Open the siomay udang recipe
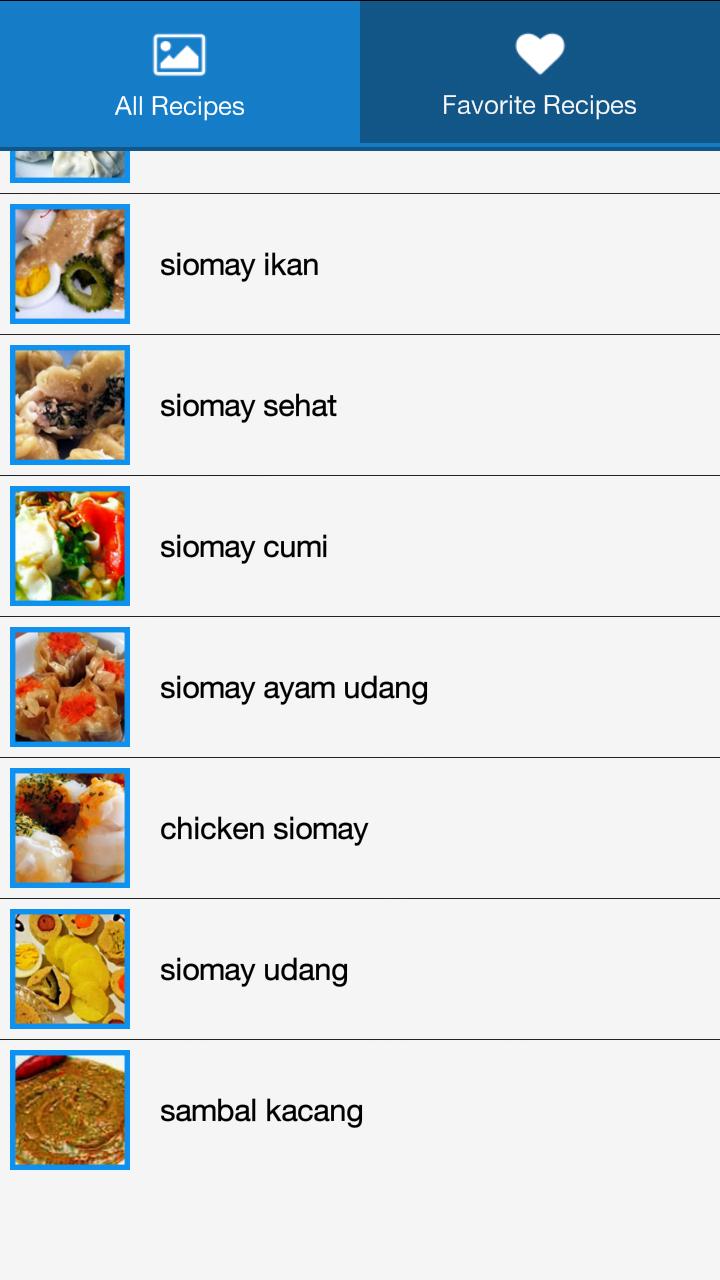This screenshot has width=720, height=1280. (x=360, y=969)
